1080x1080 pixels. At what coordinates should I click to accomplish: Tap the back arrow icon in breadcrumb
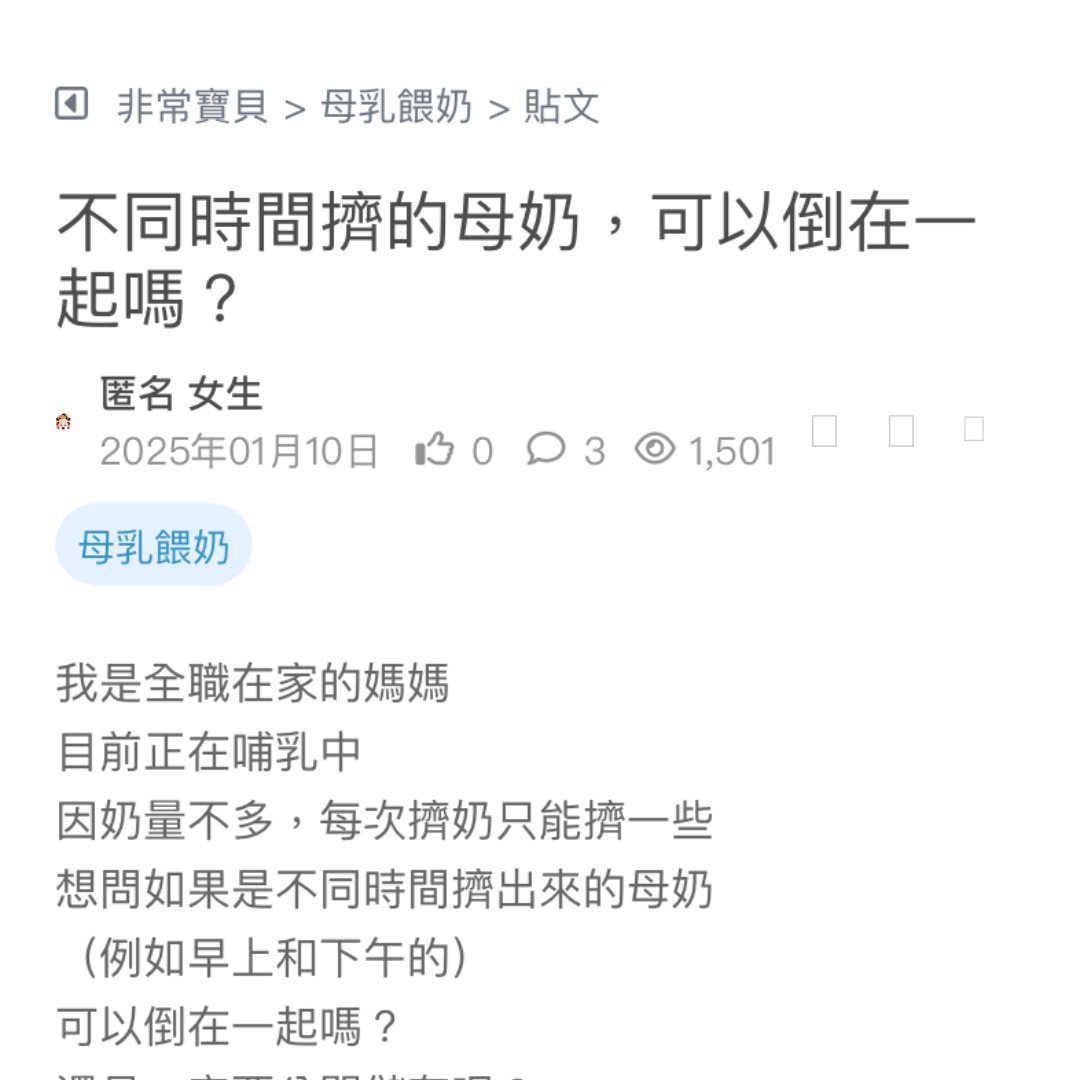71,103
